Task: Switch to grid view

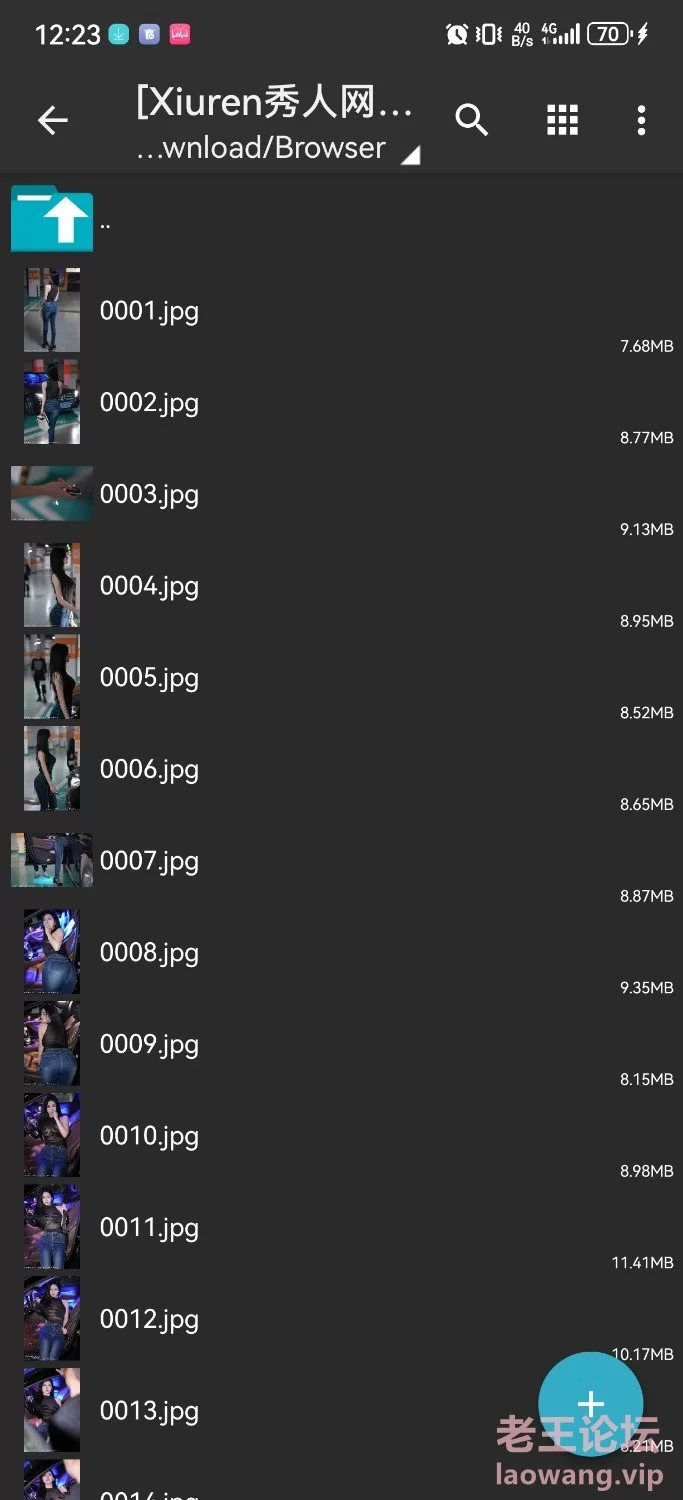Action: tap(562, 121)
